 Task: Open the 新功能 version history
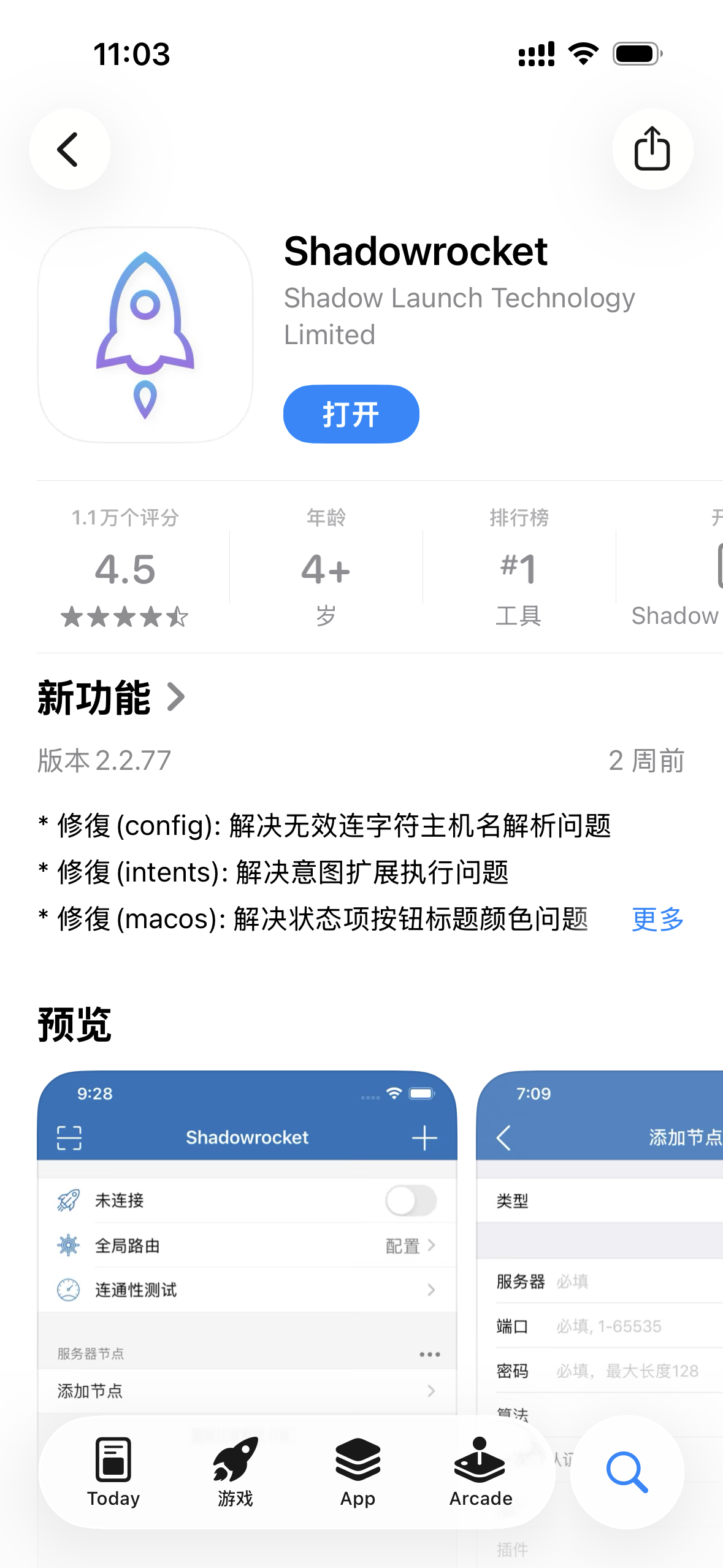tap(110, 698)
